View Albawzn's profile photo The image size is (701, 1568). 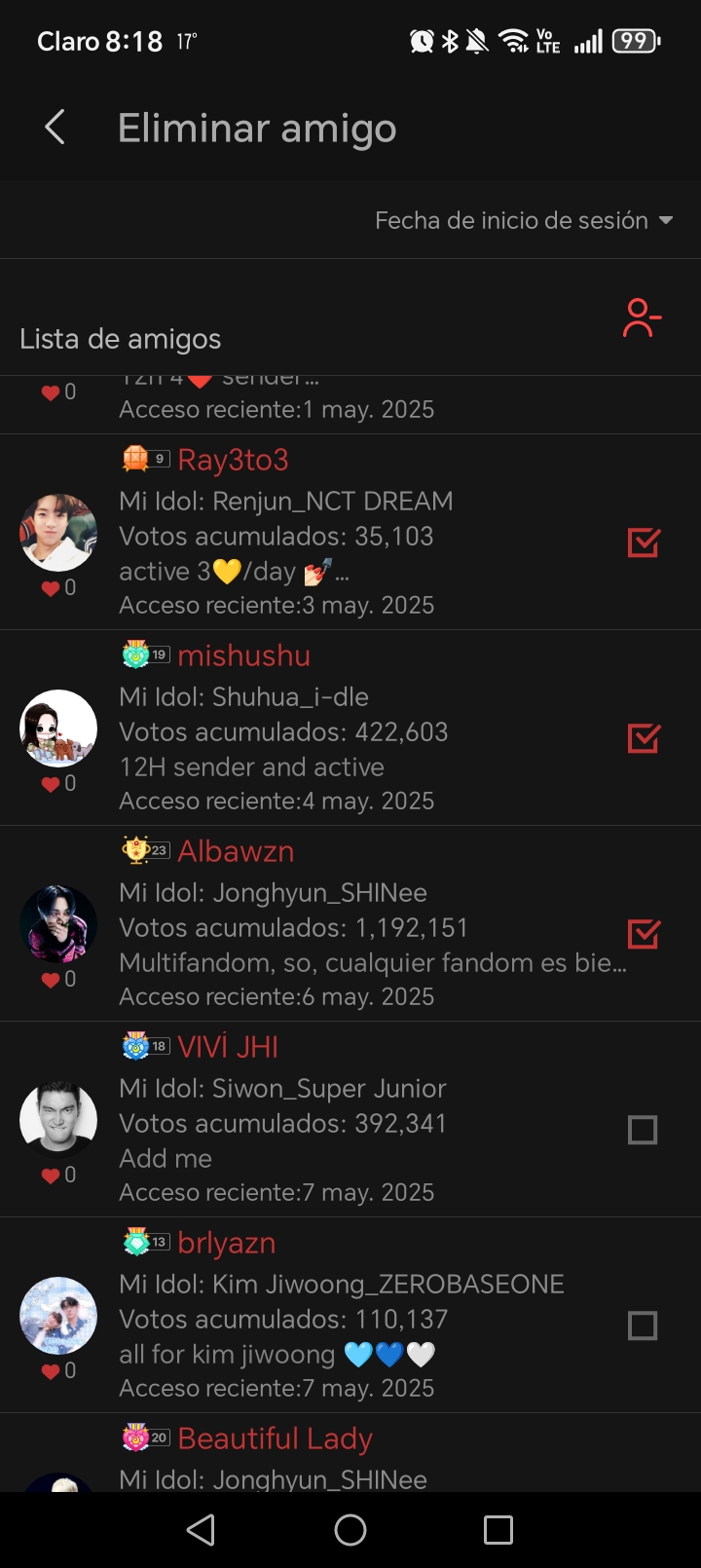coord(58,924)
